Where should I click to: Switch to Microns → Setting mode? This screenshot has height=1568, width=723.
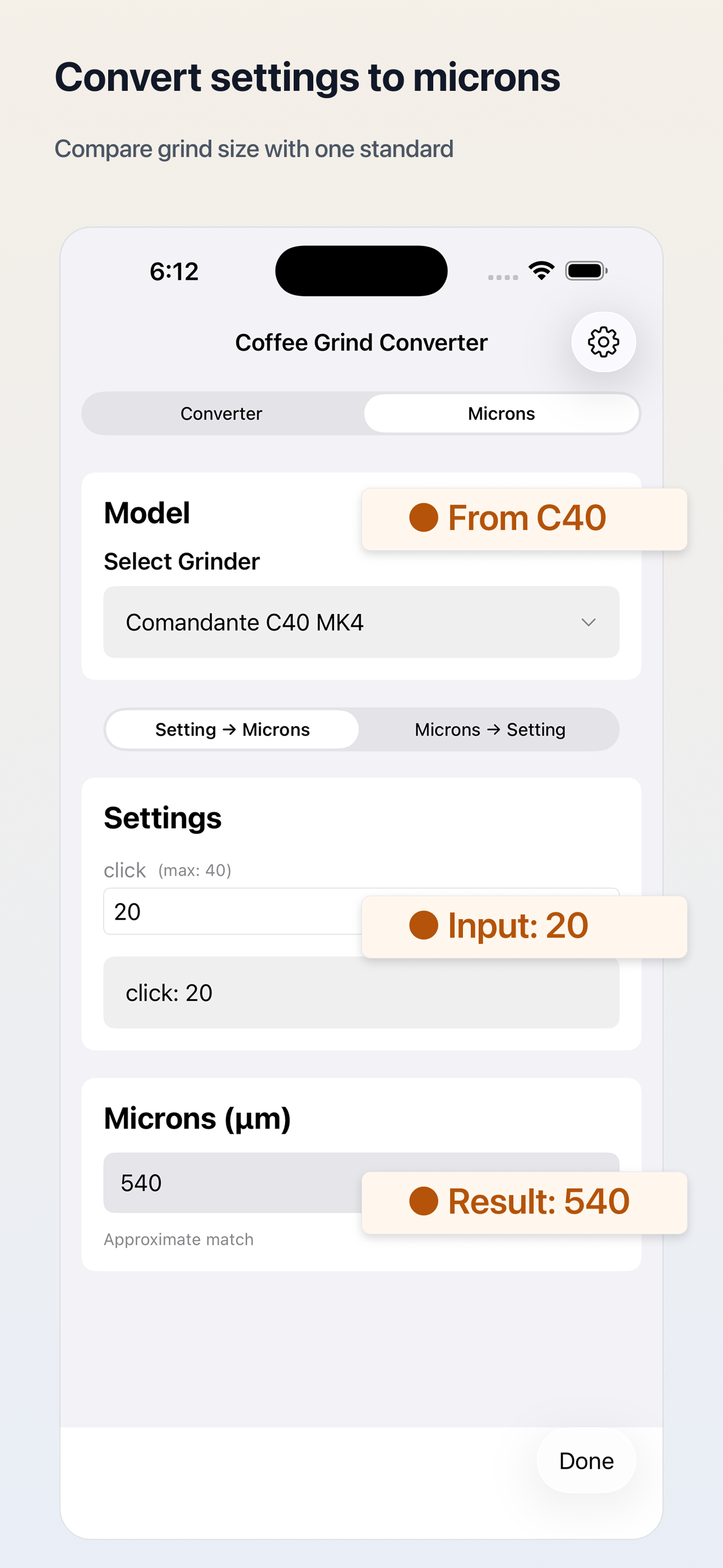pos(490,729)
